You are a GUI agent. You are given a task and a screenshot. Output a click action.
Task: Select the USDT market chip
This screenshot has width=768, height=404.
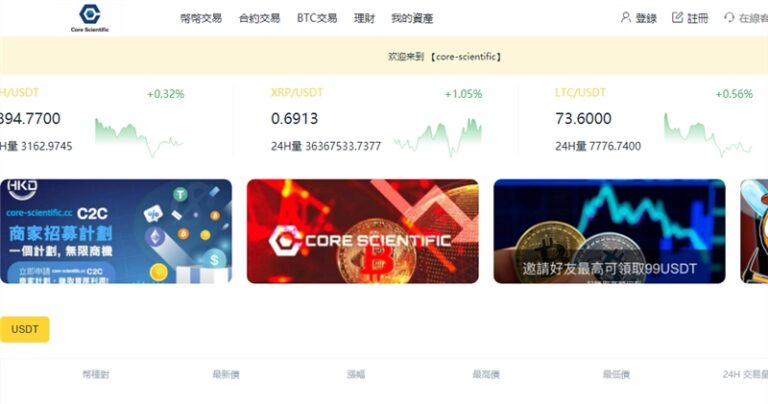tap(24, 329)
